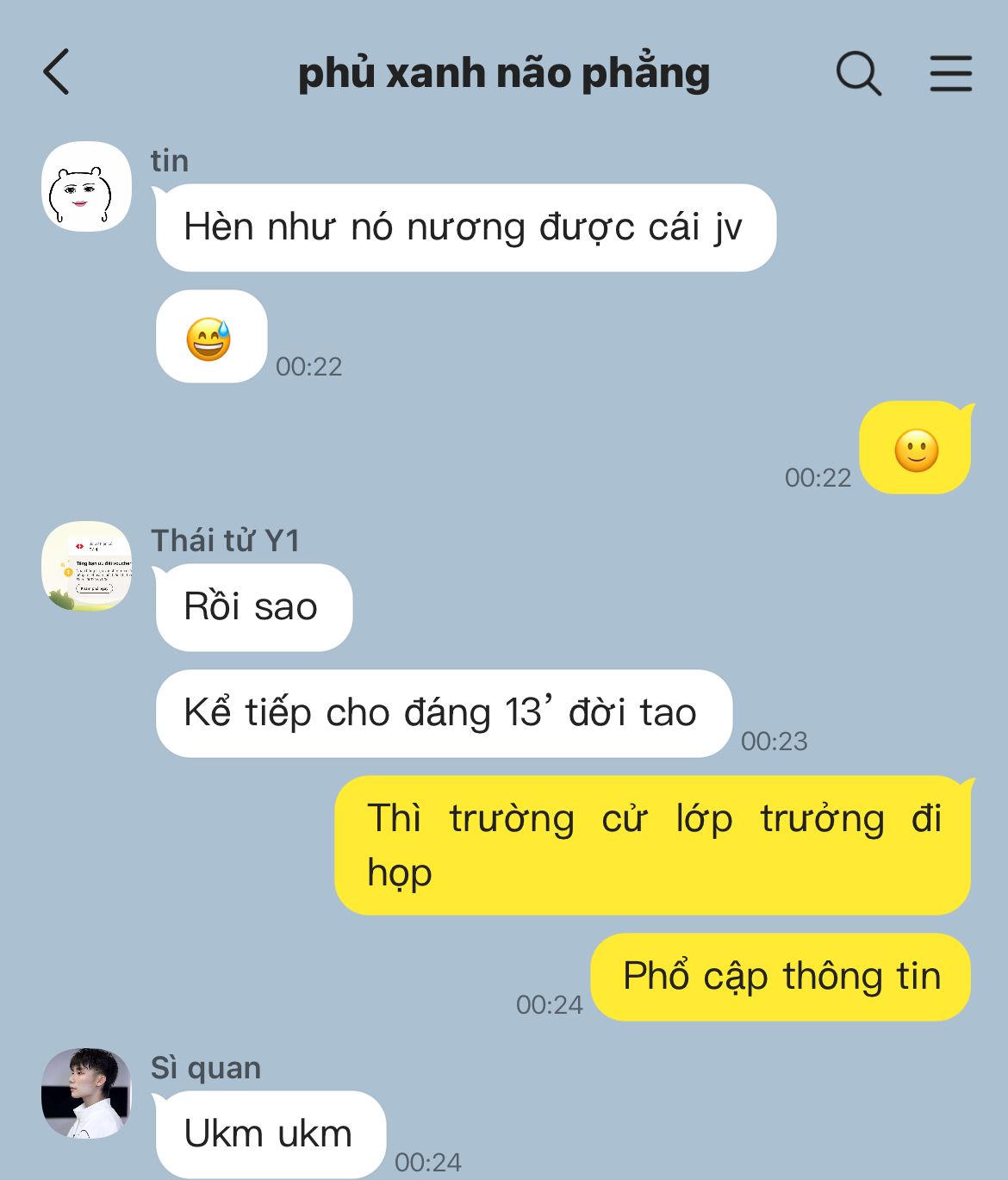Go back from the group chat
1008x1180 pixels.
pos(57,72)
